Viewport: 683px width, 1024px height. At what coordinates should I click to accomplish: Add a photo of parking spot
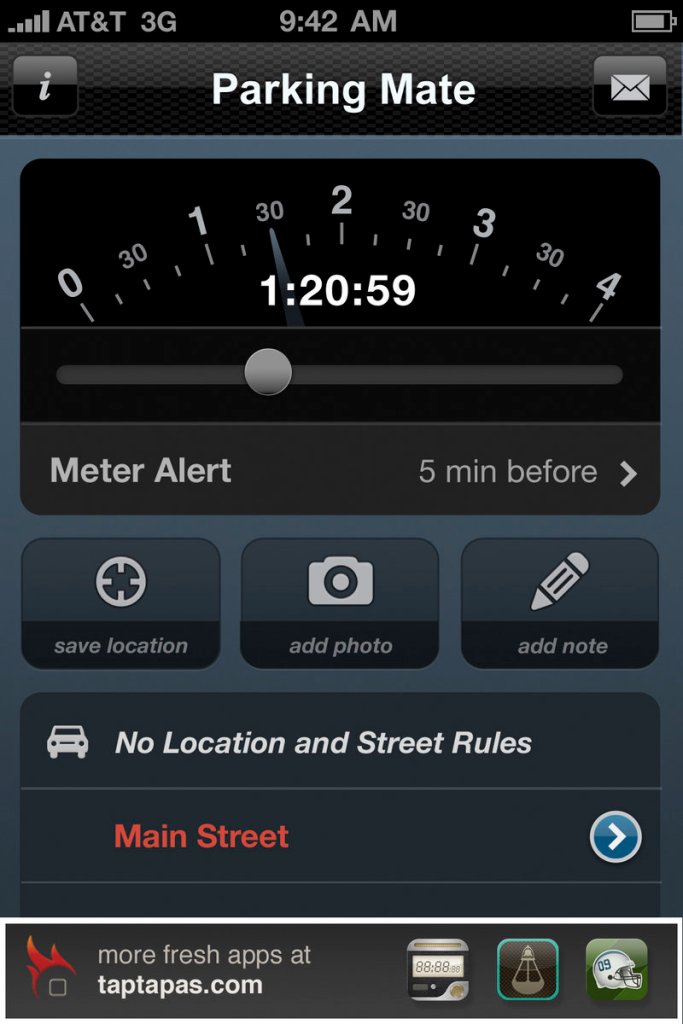click(340, 603)
